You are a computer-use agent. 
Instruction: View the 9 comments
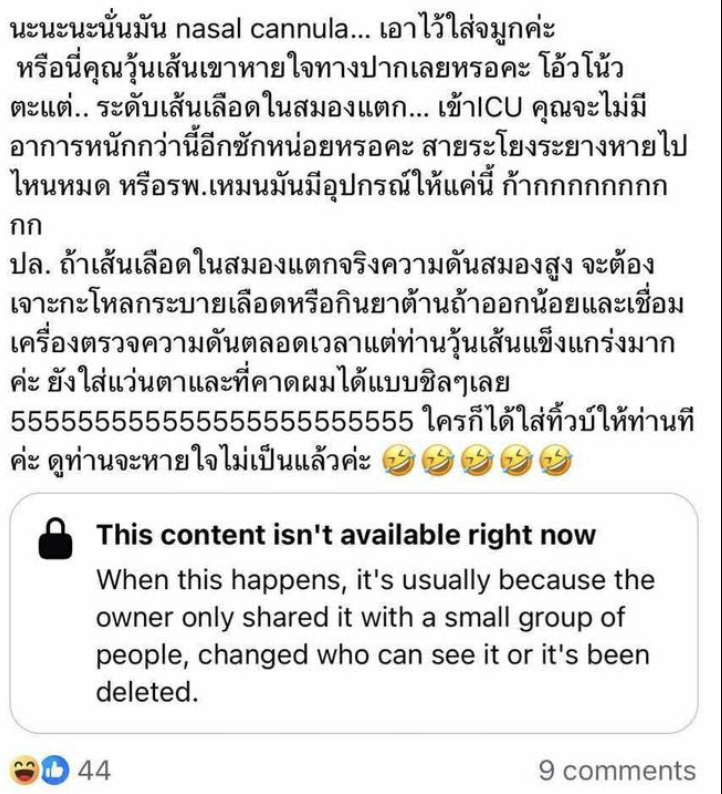pyautogui.click(x=616, y=770)
